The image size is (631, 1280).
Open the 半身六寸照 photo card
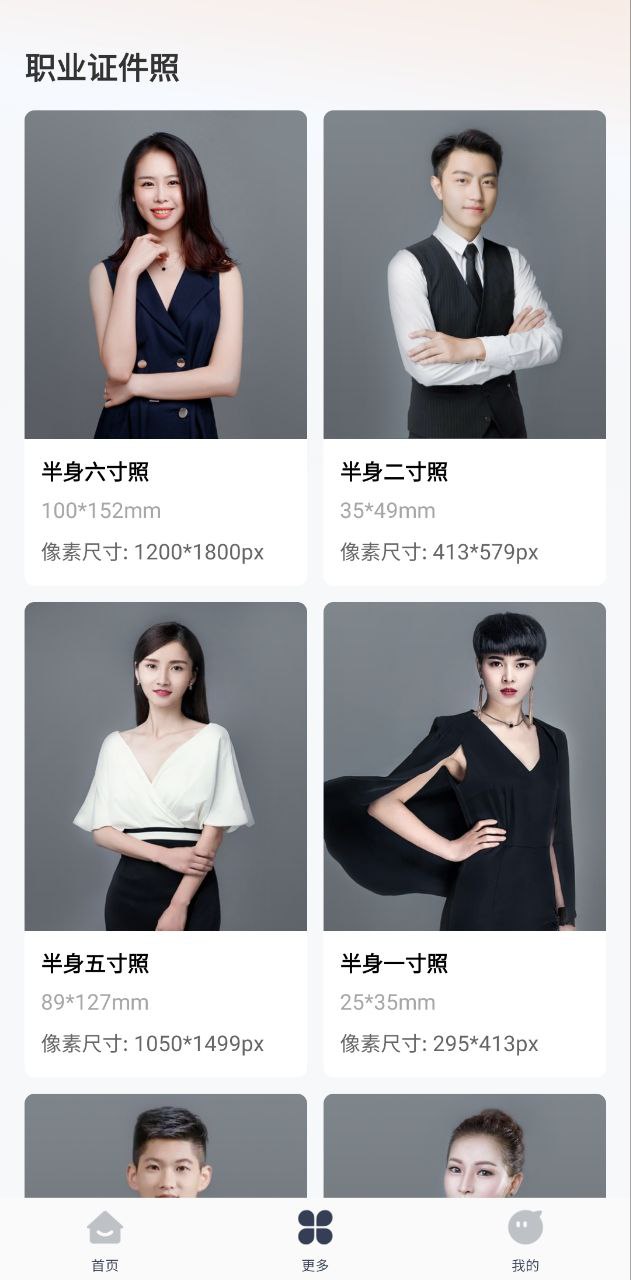pyautogui.click(x=165, y=346)
